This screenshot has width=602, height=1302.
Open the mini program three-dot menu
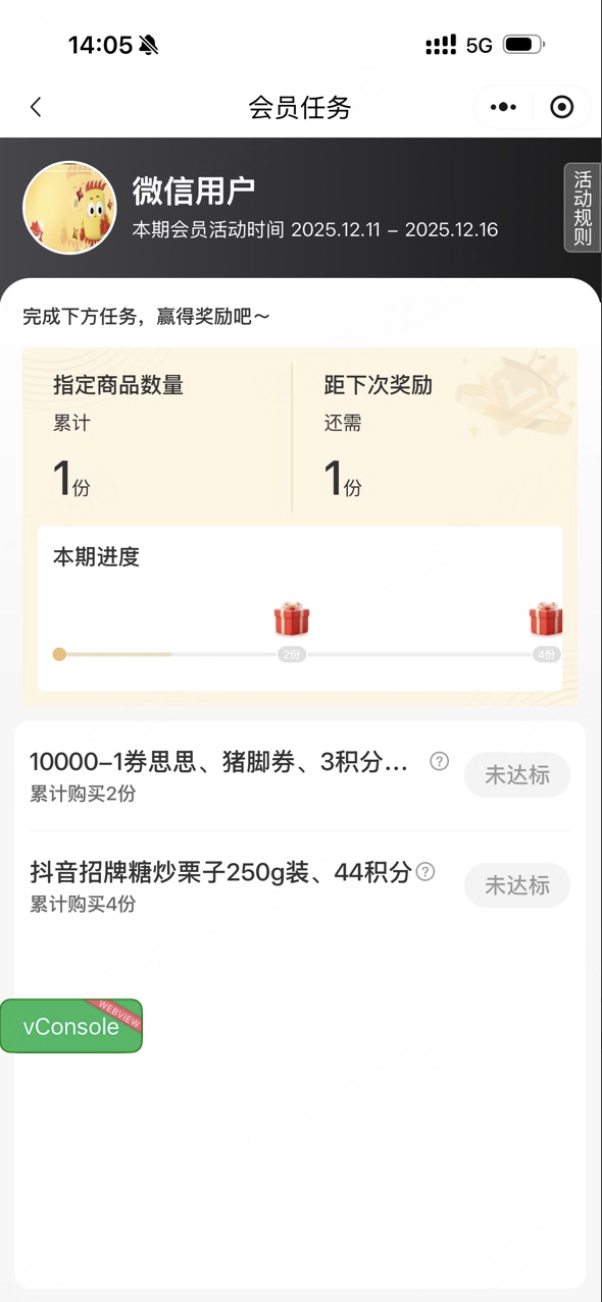pos(503,107)
